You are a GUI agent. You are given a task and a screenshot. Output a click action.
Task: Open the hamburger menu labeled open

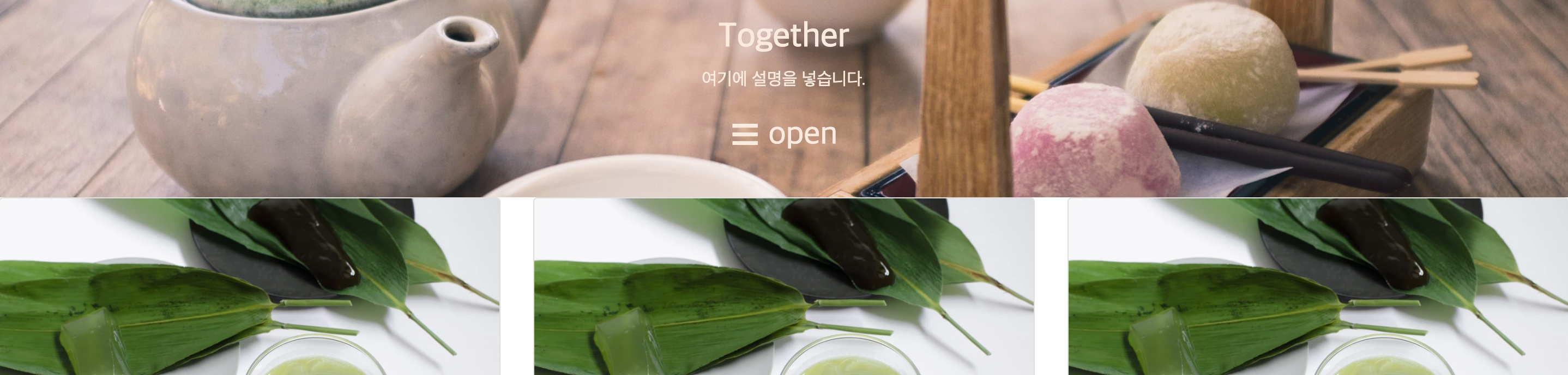coord(783,134)
